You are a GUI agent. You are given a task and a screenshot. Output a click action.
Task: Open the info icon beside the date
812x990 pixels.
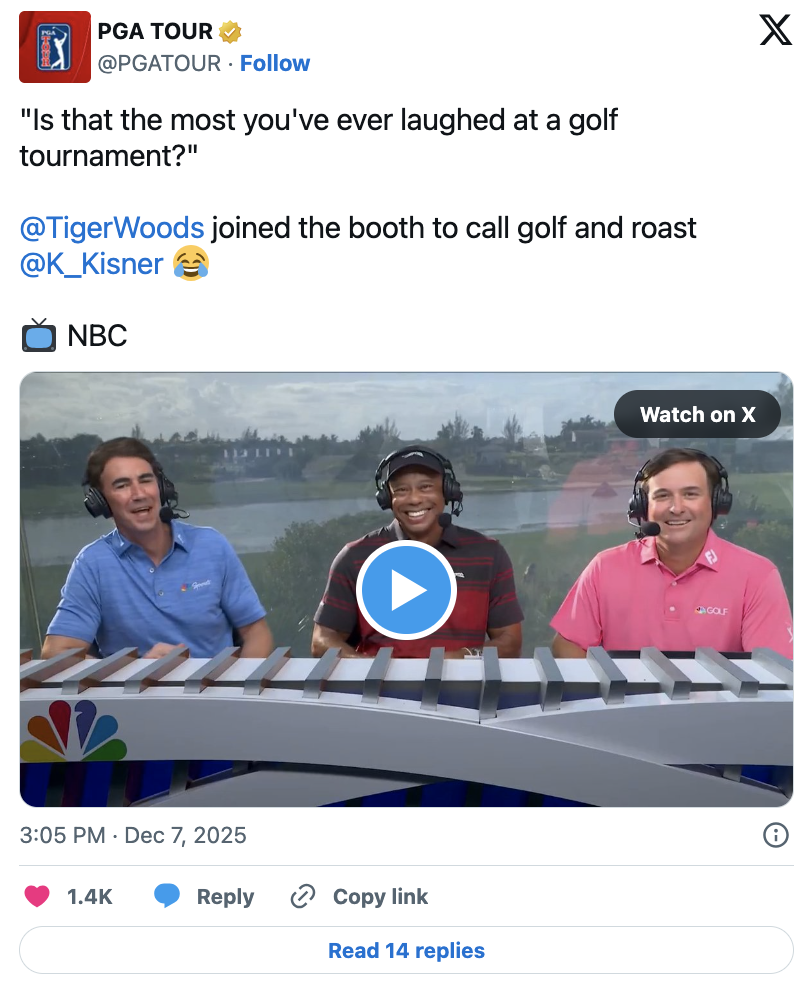click(775, 835)
